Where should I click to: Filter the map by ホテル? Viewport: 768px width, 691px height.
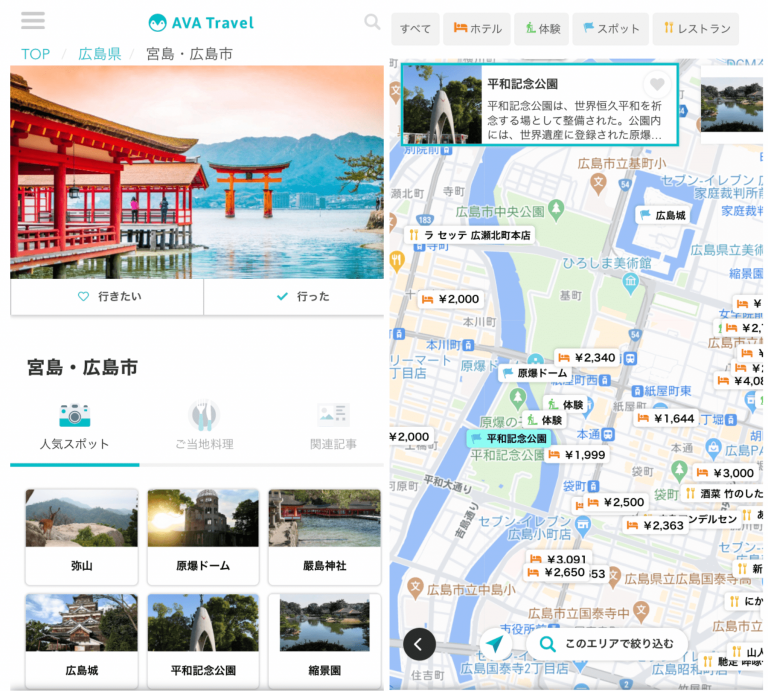pyautogui.click(x=478, y=29)
